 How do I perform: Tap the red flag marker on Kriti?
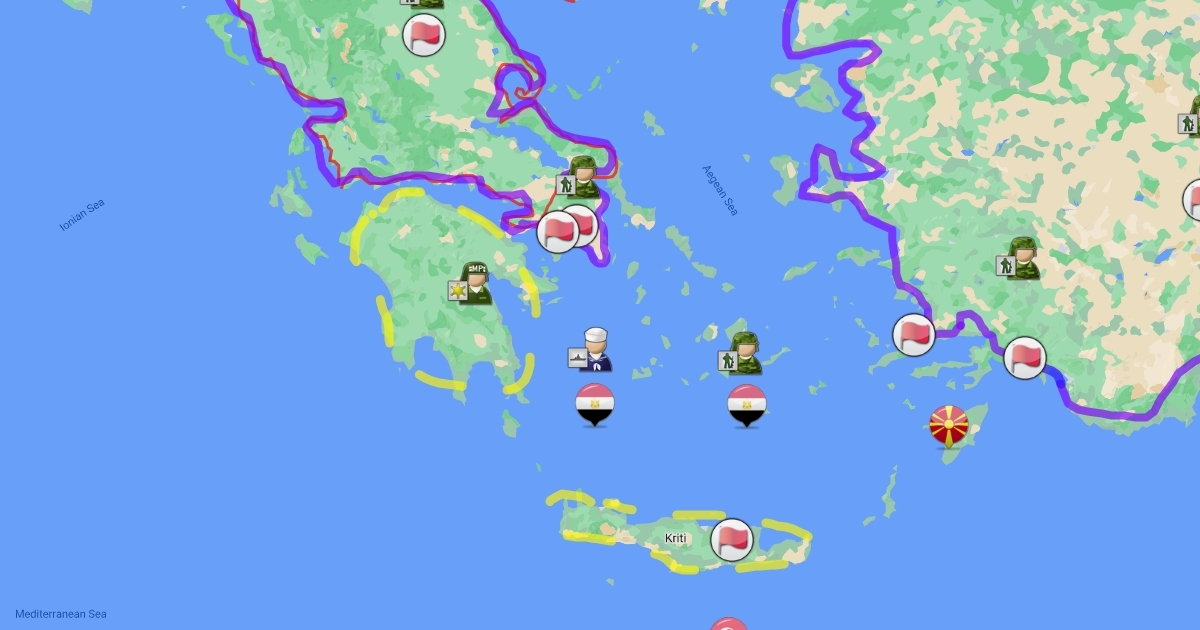(x=731, y=540)
